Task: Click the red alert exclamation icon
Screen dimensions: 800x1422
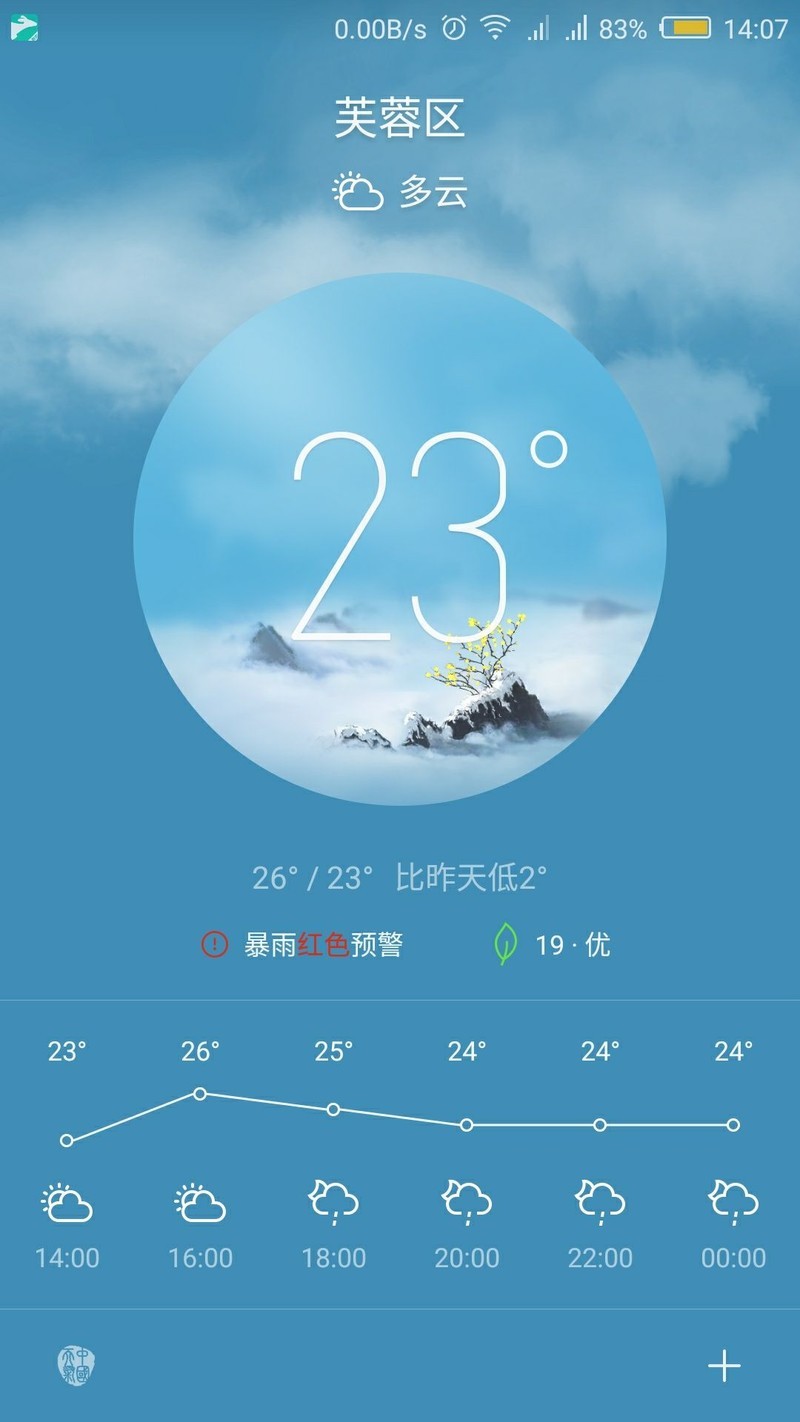Action: tap(213, 943)
